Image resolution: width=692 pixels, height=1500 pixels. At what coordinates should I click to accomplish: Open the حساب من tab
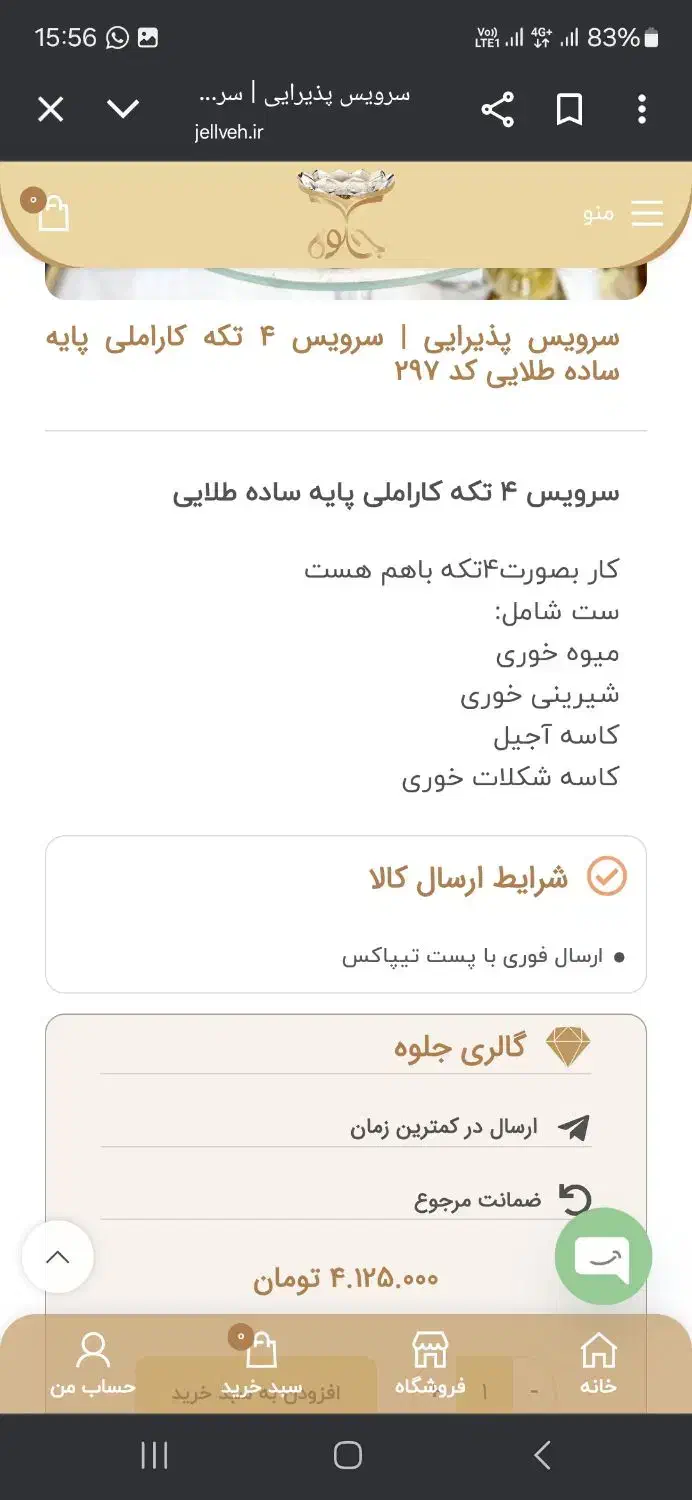(x=93, y=1364)
